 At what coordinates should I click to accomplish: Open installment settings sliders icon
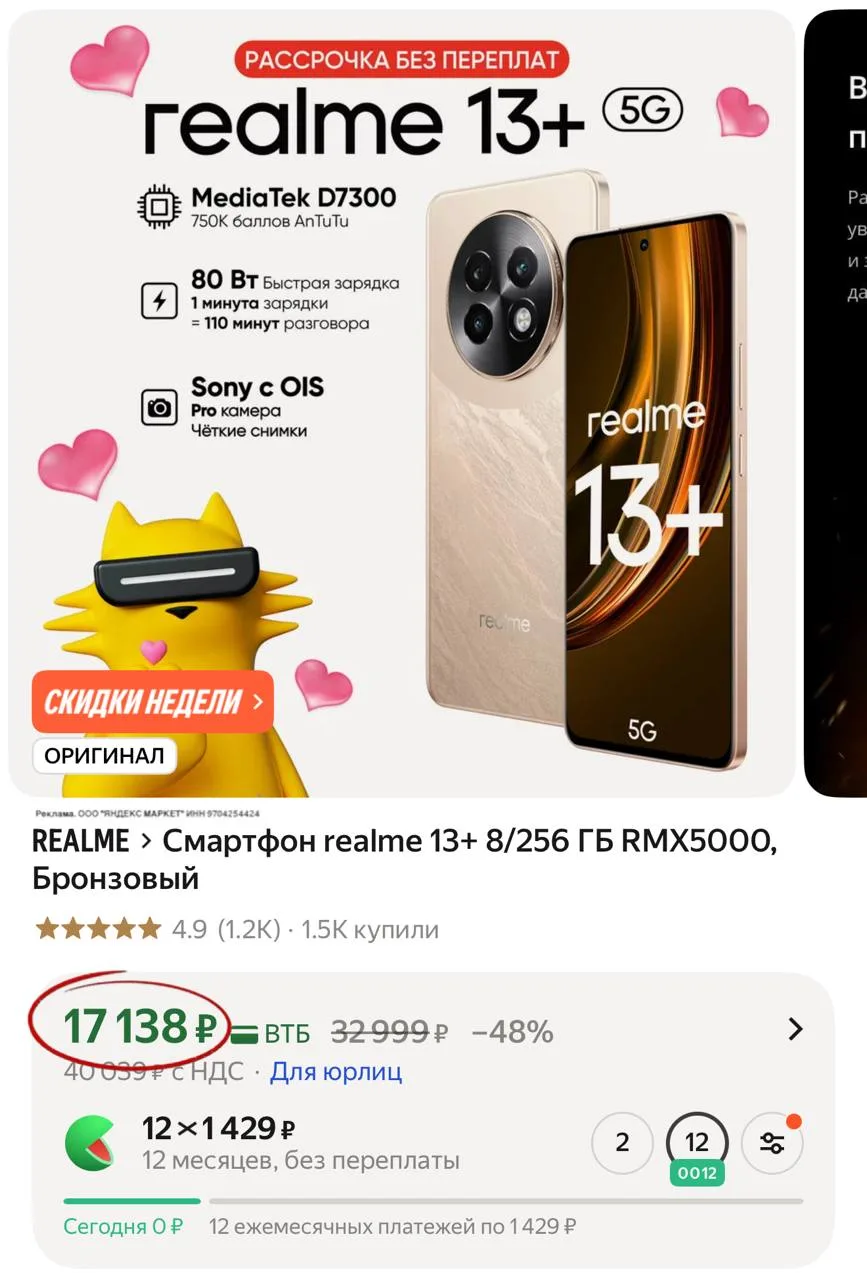click(x=772, y=1143)
